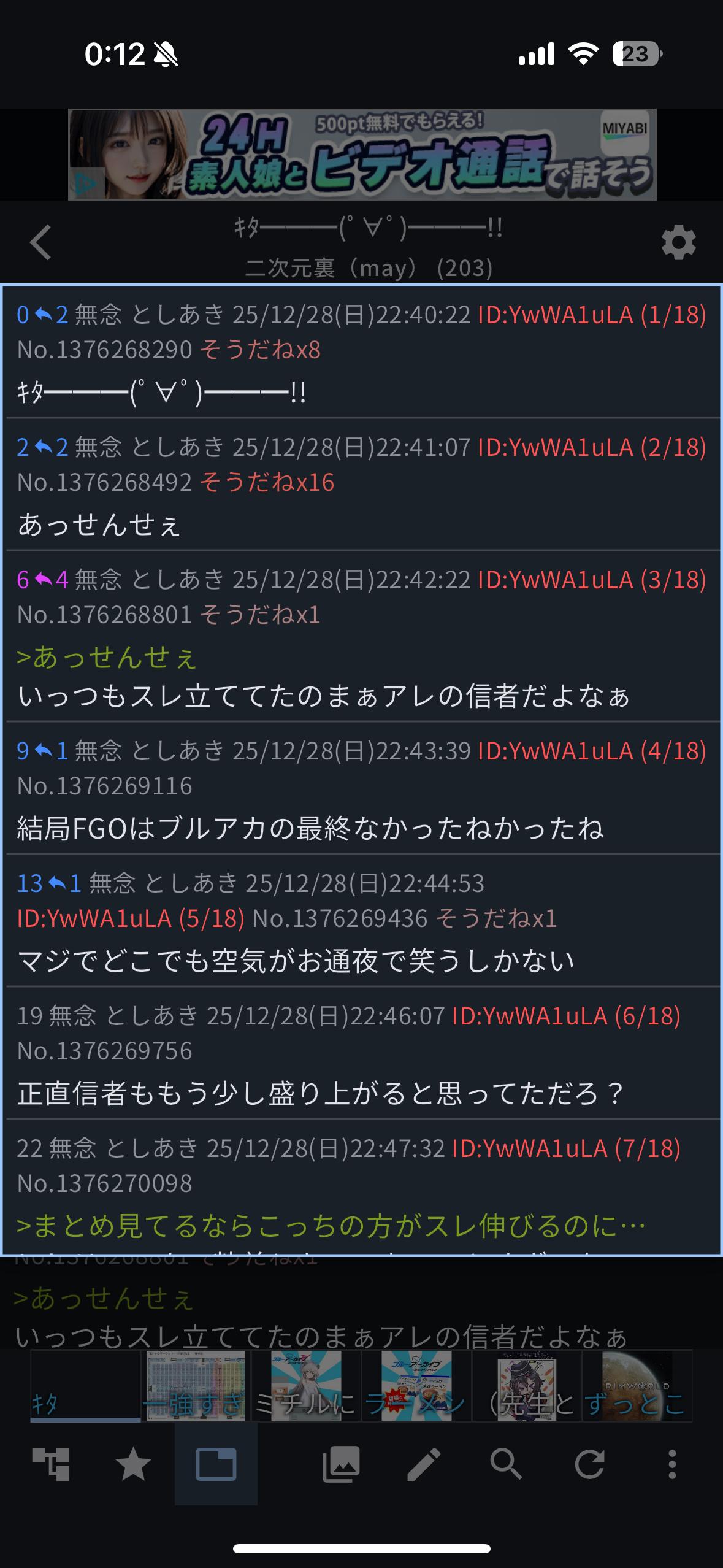The width and height of the screenshot is (723, 1568).
Task: Add thread to favorites with star
Action: coord(133,1464)
